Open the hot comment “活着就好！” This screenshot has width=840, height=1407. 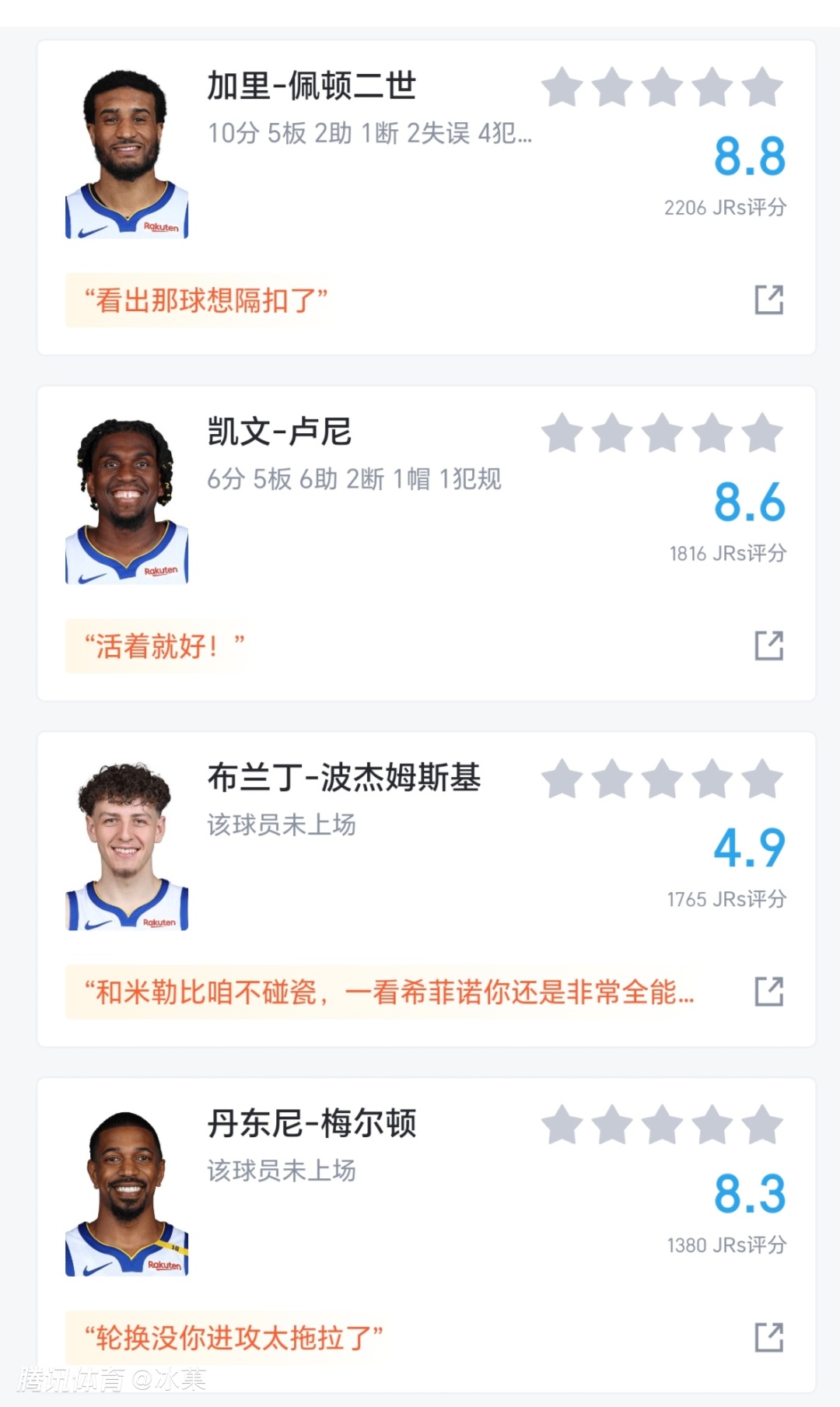[165, 646]
